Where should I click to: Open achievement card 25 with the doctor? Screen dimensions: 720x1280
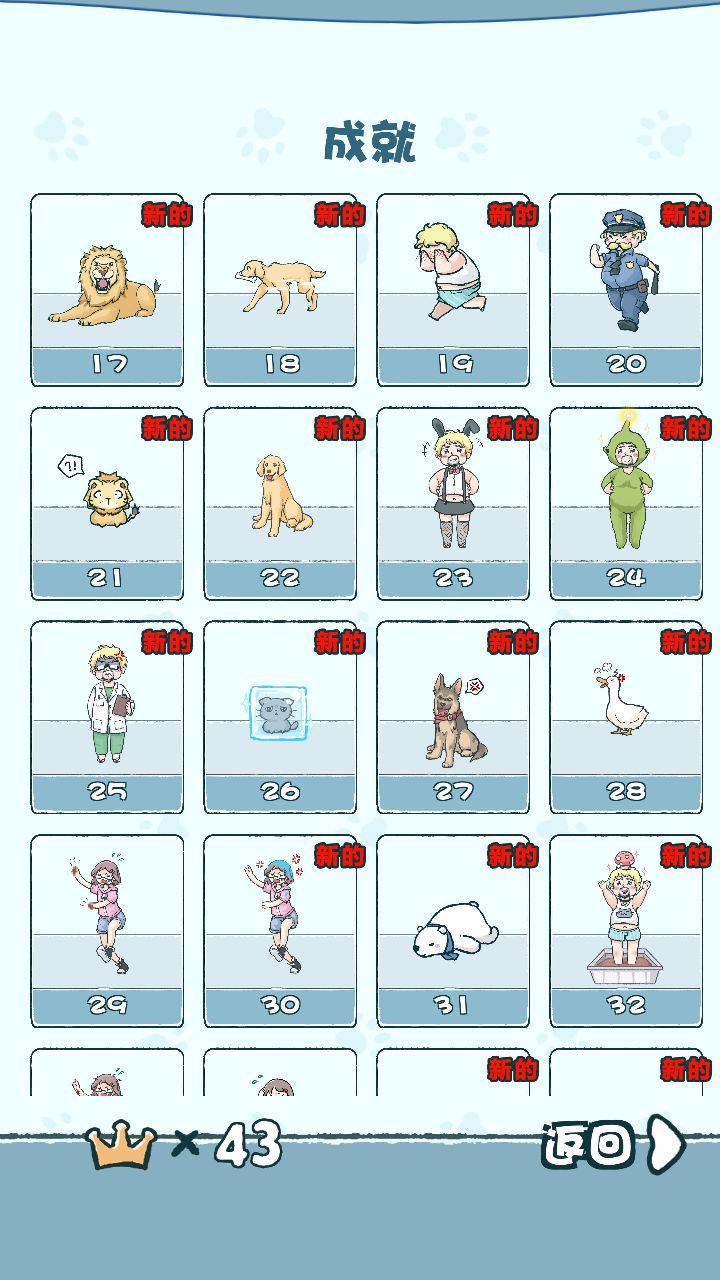click(107, 718)
